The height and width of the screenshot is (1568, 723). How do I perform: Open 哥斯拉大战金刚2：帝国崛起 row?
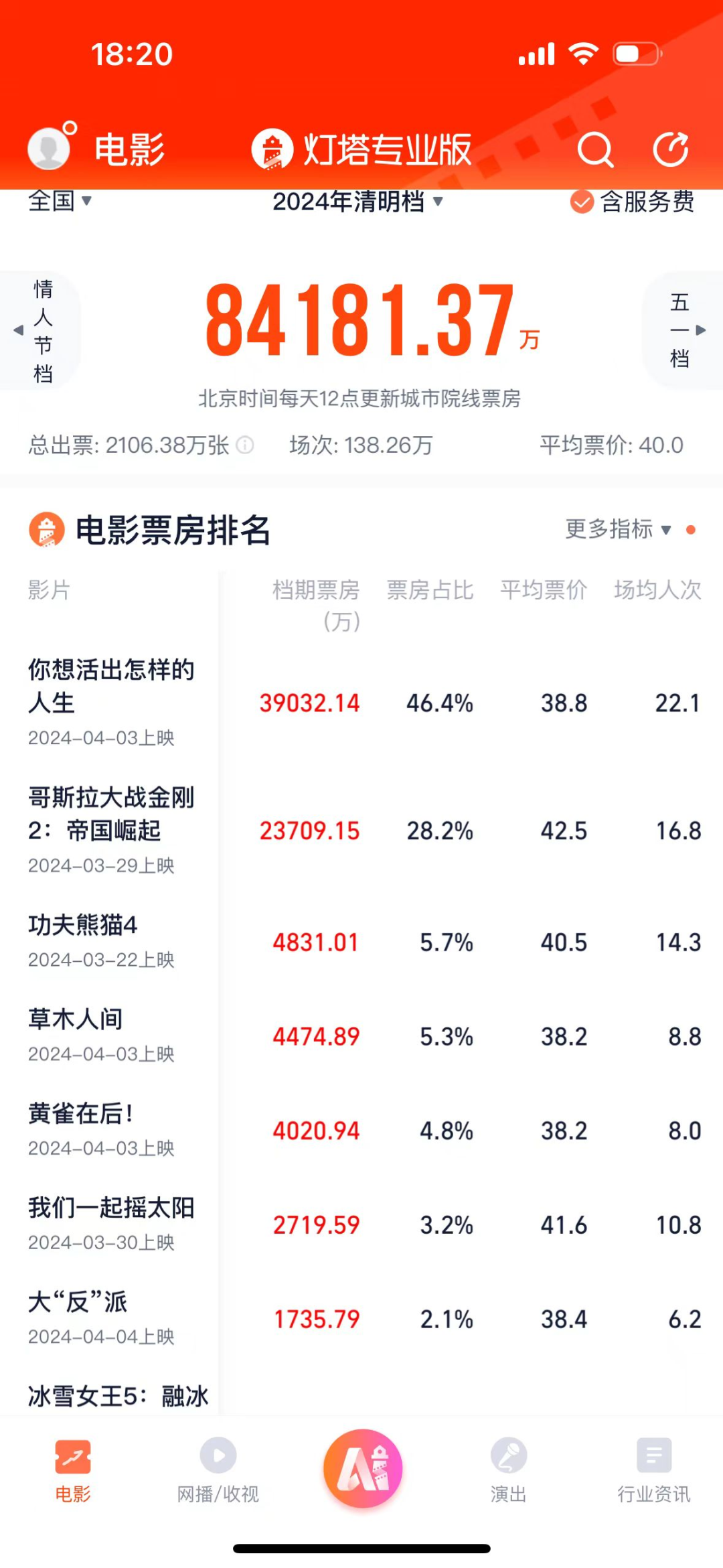[361, 831]
